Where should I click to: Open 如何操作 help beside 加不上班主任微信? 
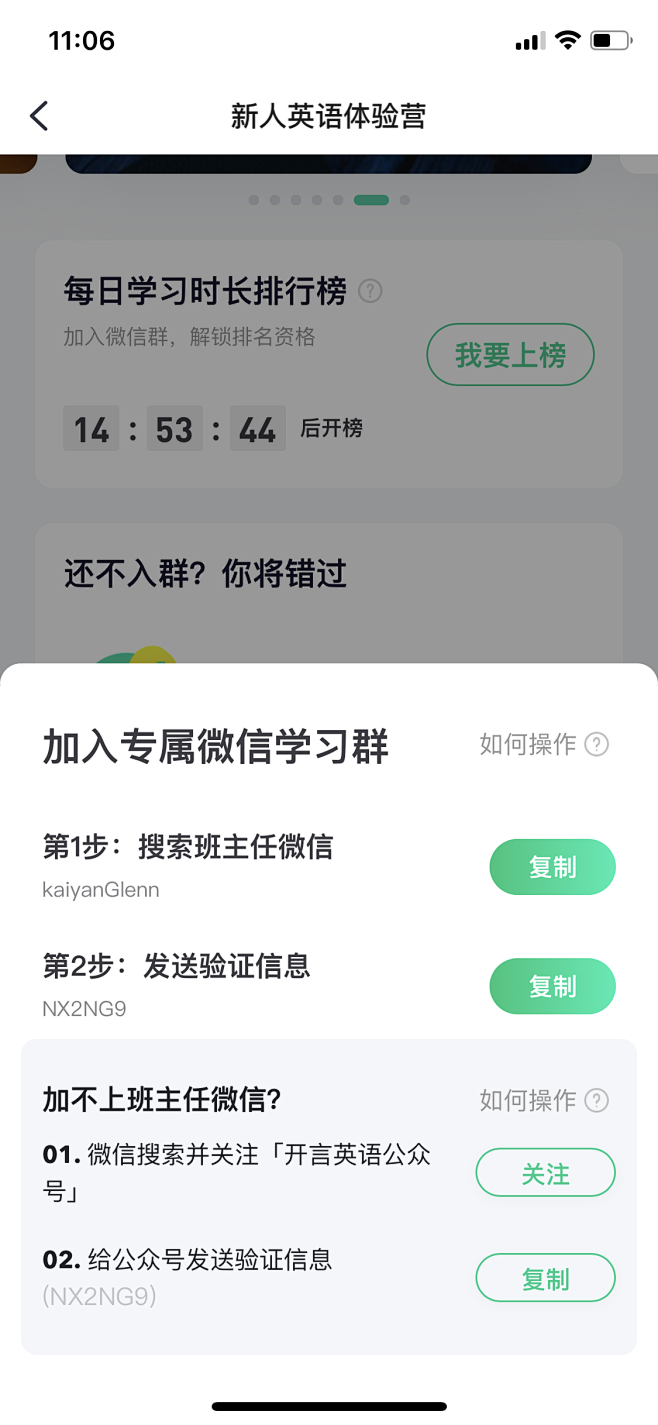point(544,1100)
